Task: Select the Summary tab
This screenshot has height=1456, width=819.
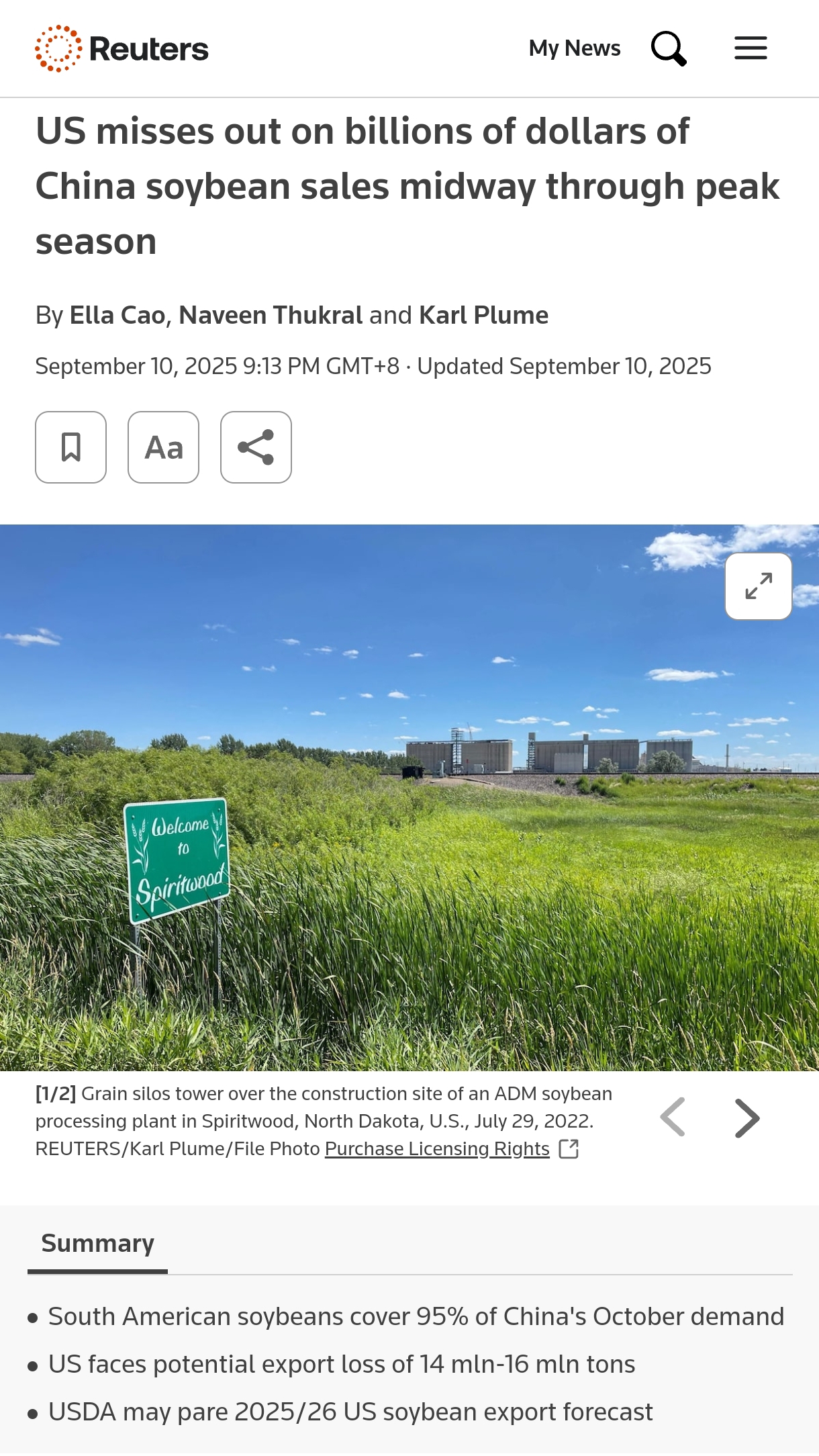Action: [98, 1244]
